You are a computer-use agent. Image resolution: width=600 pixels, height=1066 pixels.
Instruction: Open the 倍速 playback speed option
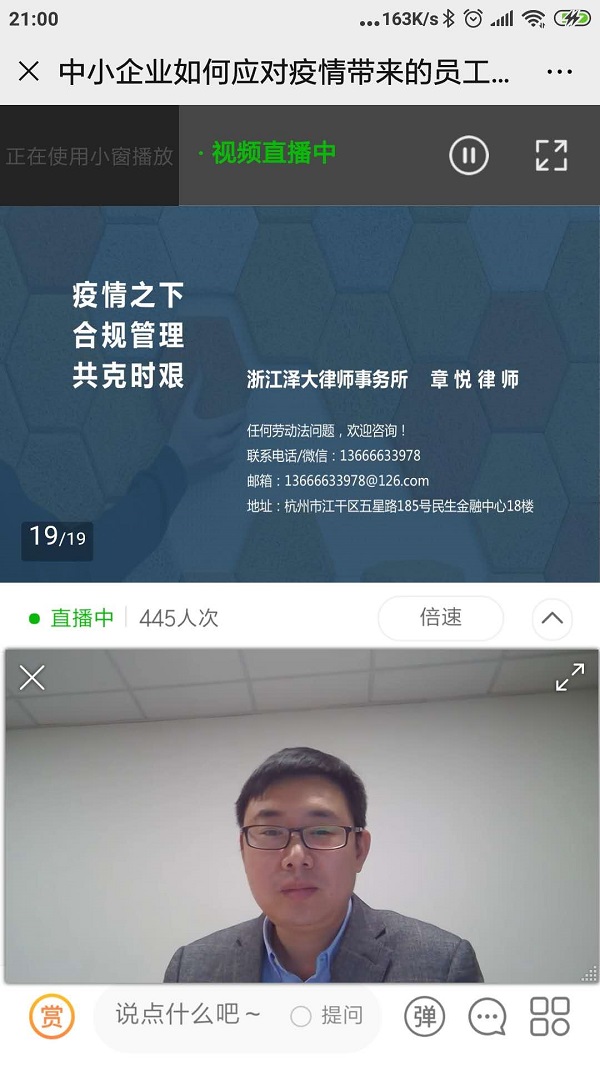[440, 618]
